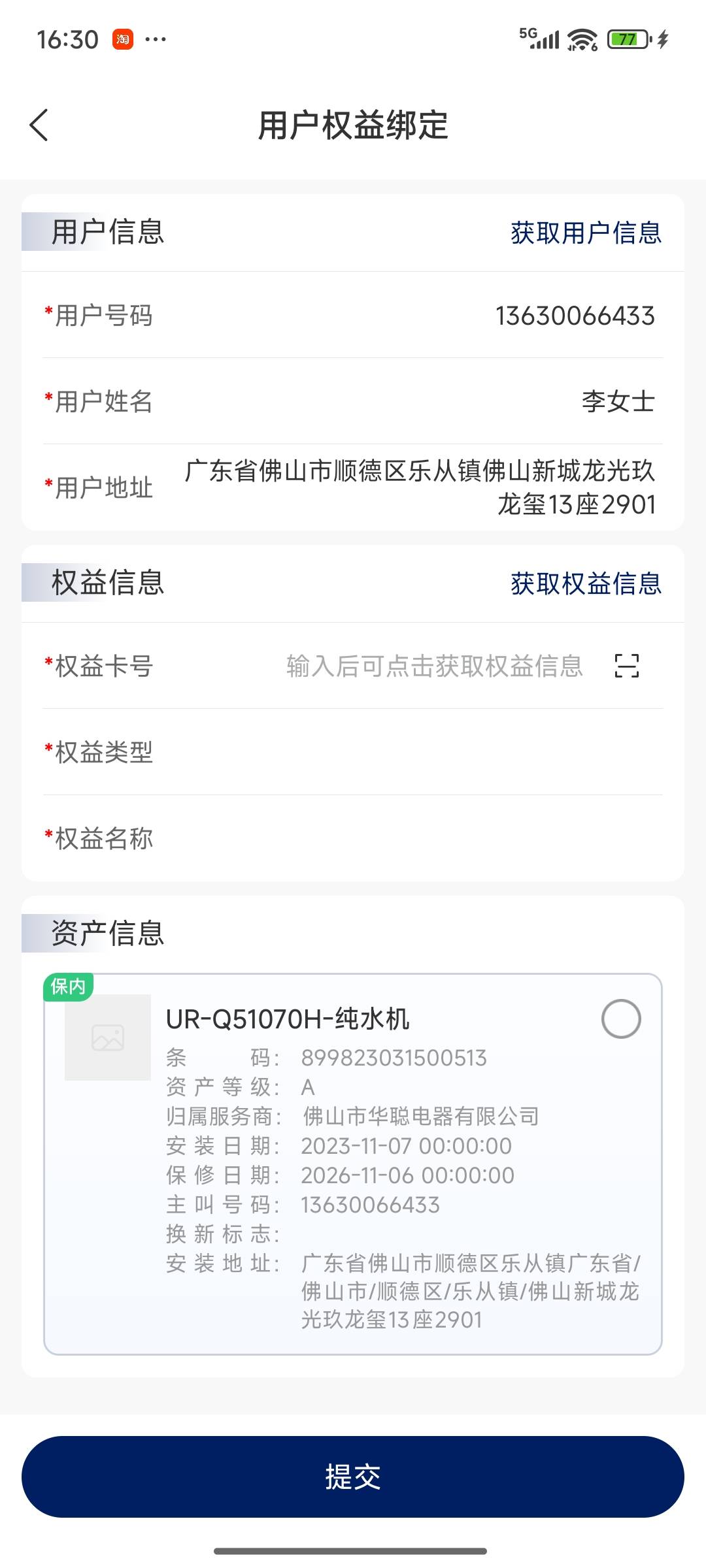Tap 获取用户信息 link
The height and width of the screenshot is (1568, 706).
click(586, 233)
